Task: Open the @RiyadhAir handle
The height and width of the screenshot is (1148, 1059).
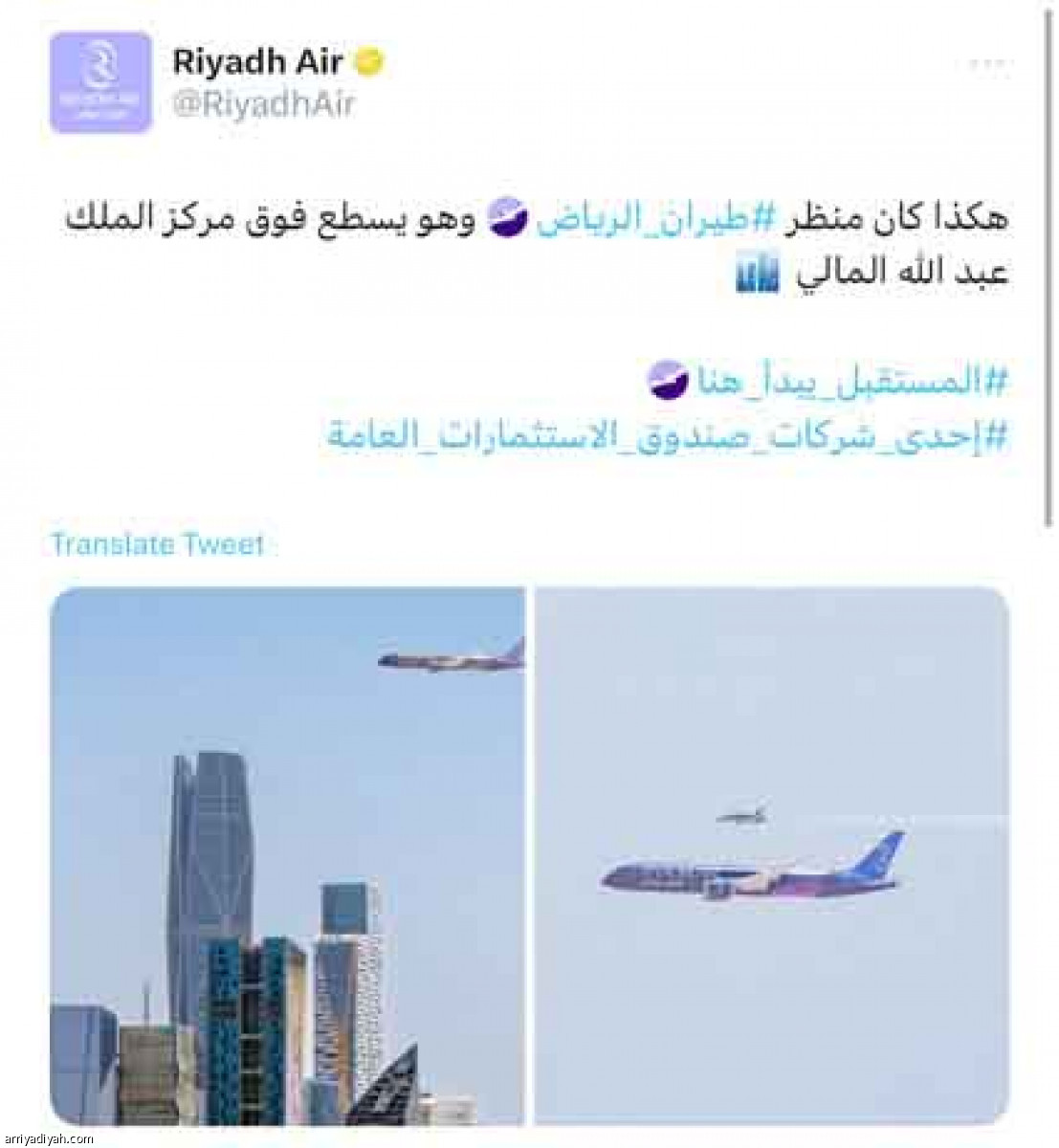Action: pyautogui.click(x=263, y=103)
